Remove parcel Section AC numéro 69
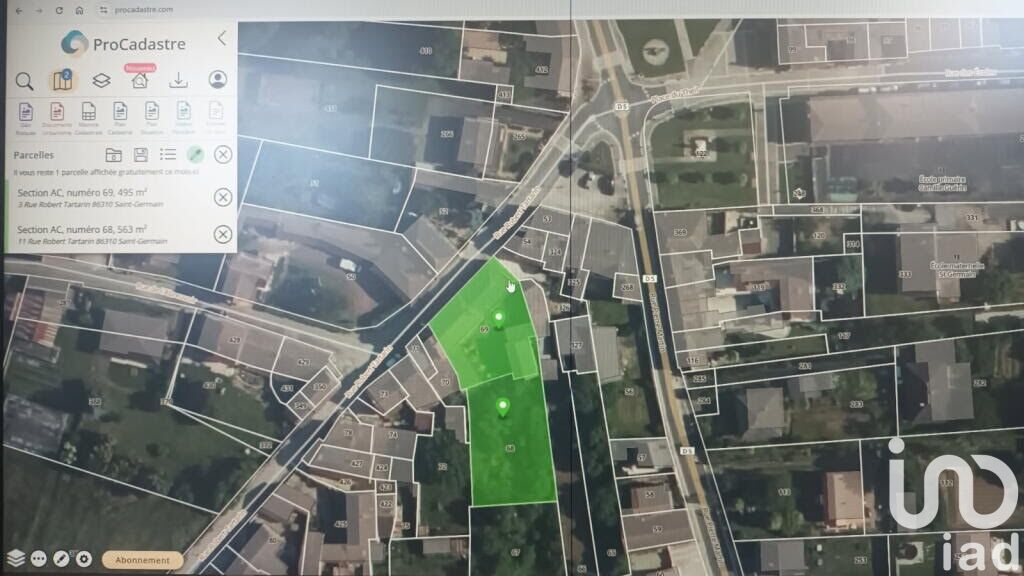 pos(223,197)
